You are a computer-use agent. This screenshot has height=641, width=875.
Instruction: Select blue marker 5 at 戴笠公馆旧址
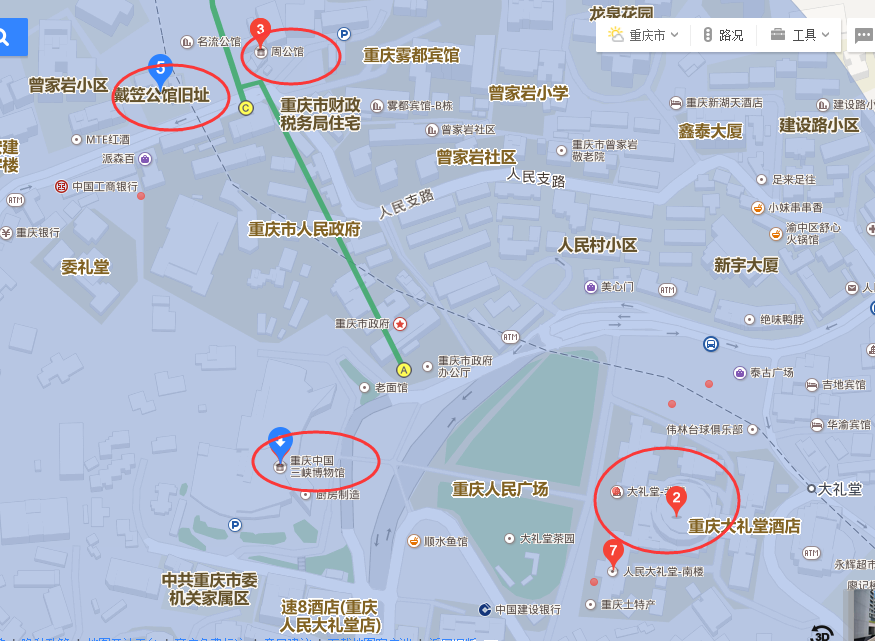point(159,70)
